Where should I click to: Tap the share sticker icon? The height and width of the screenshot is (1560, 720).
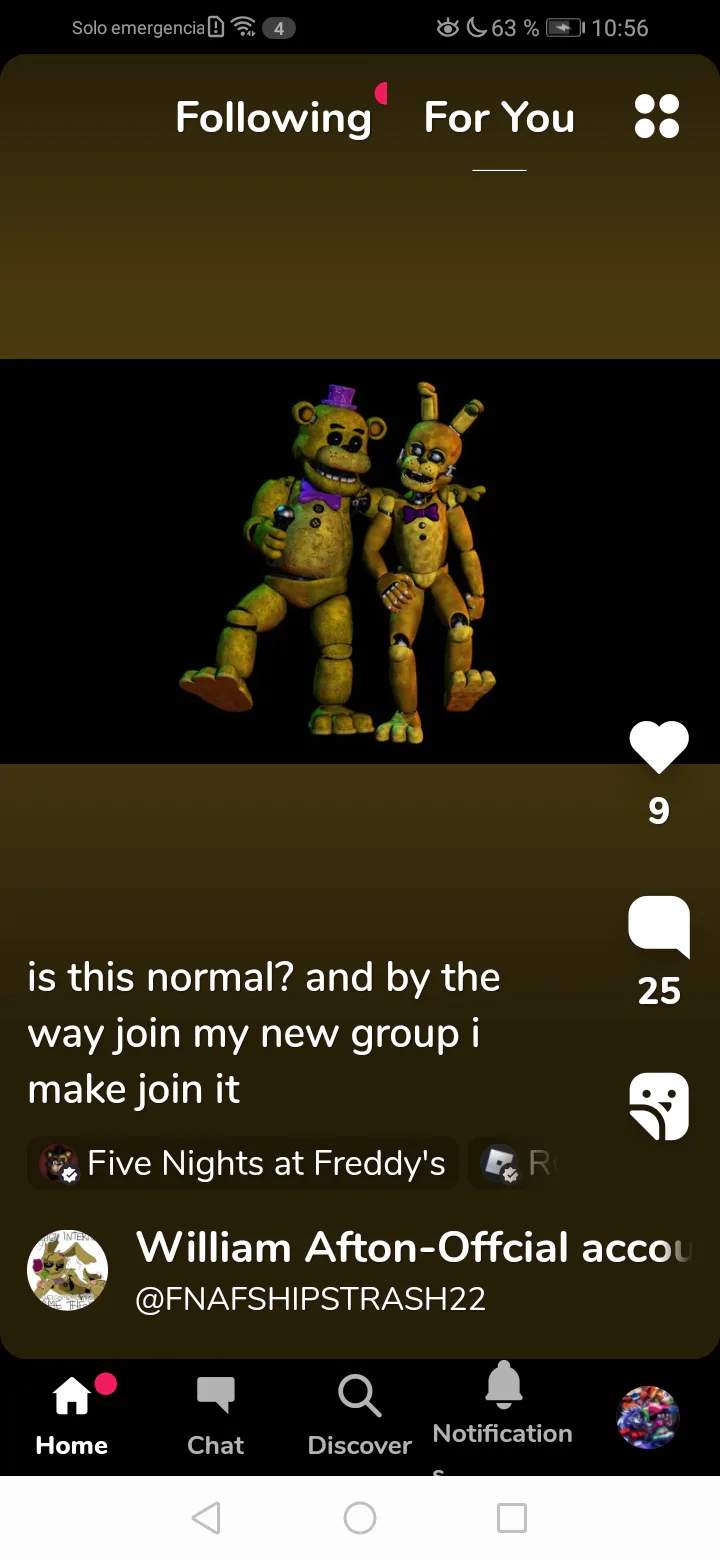coord(659,1106)
